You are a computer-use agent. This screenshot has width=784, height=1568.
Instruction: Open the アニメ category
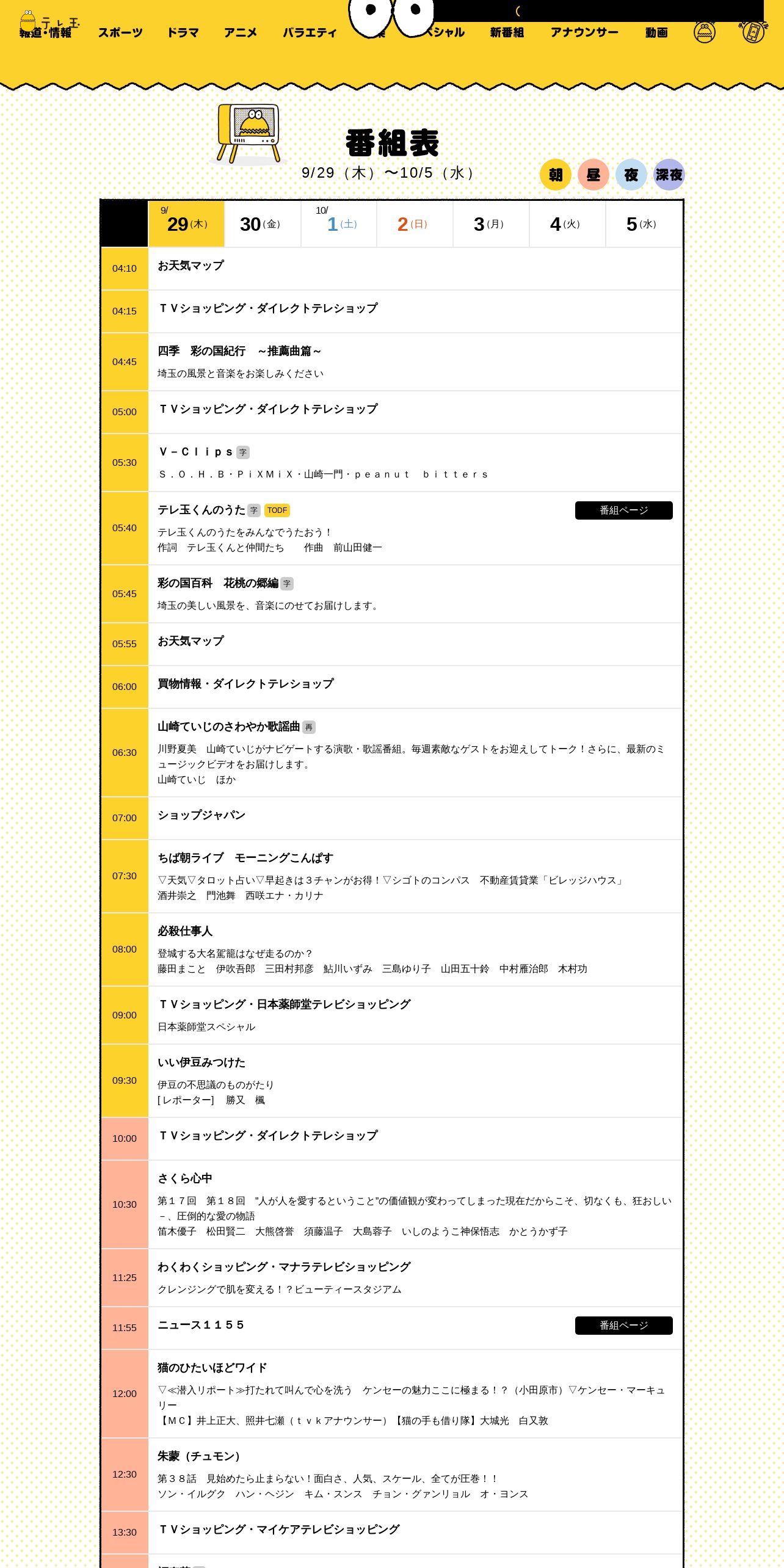click(241, 32)
